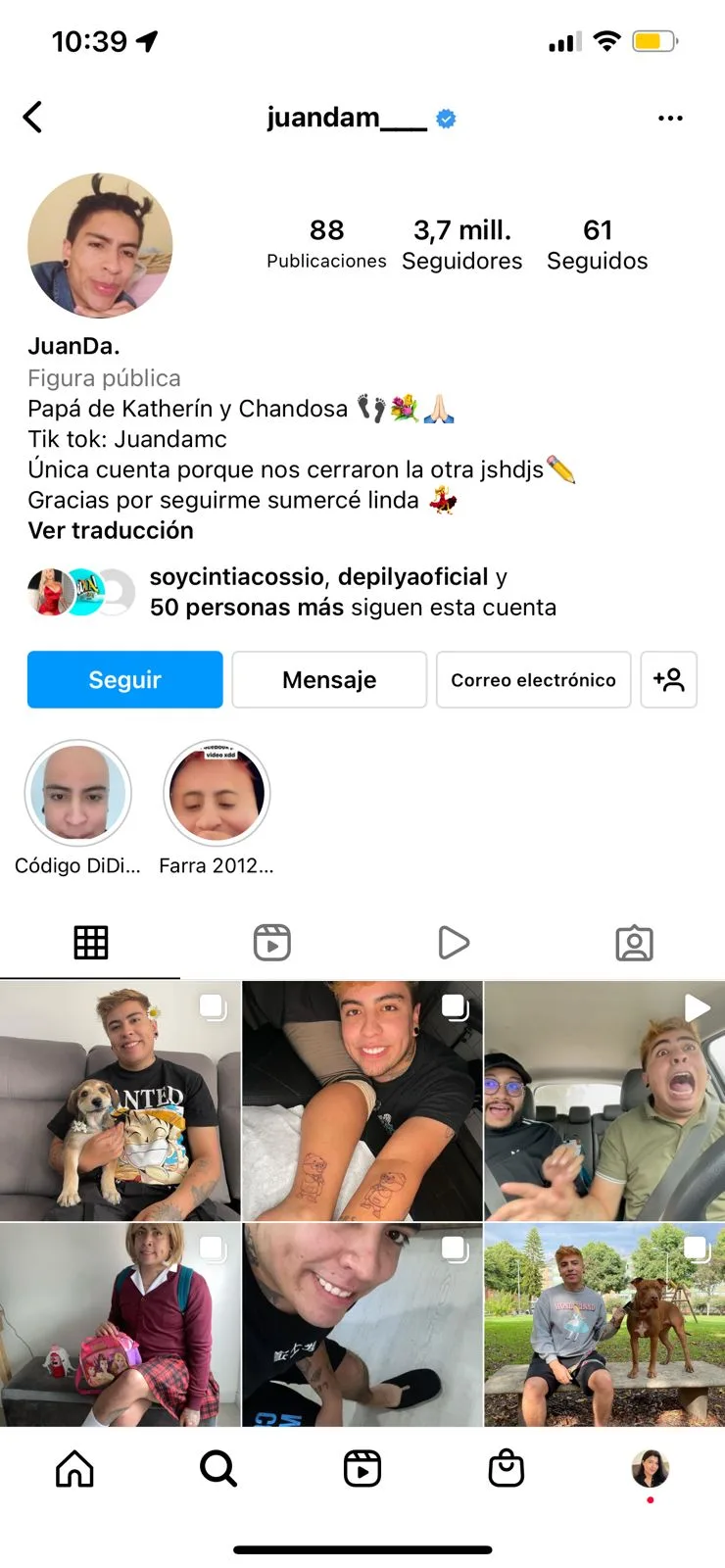This screenshot has height=1568, width=725.
Task: View the 3,7 mill. Seguidores list
Action: click(462, 244)
